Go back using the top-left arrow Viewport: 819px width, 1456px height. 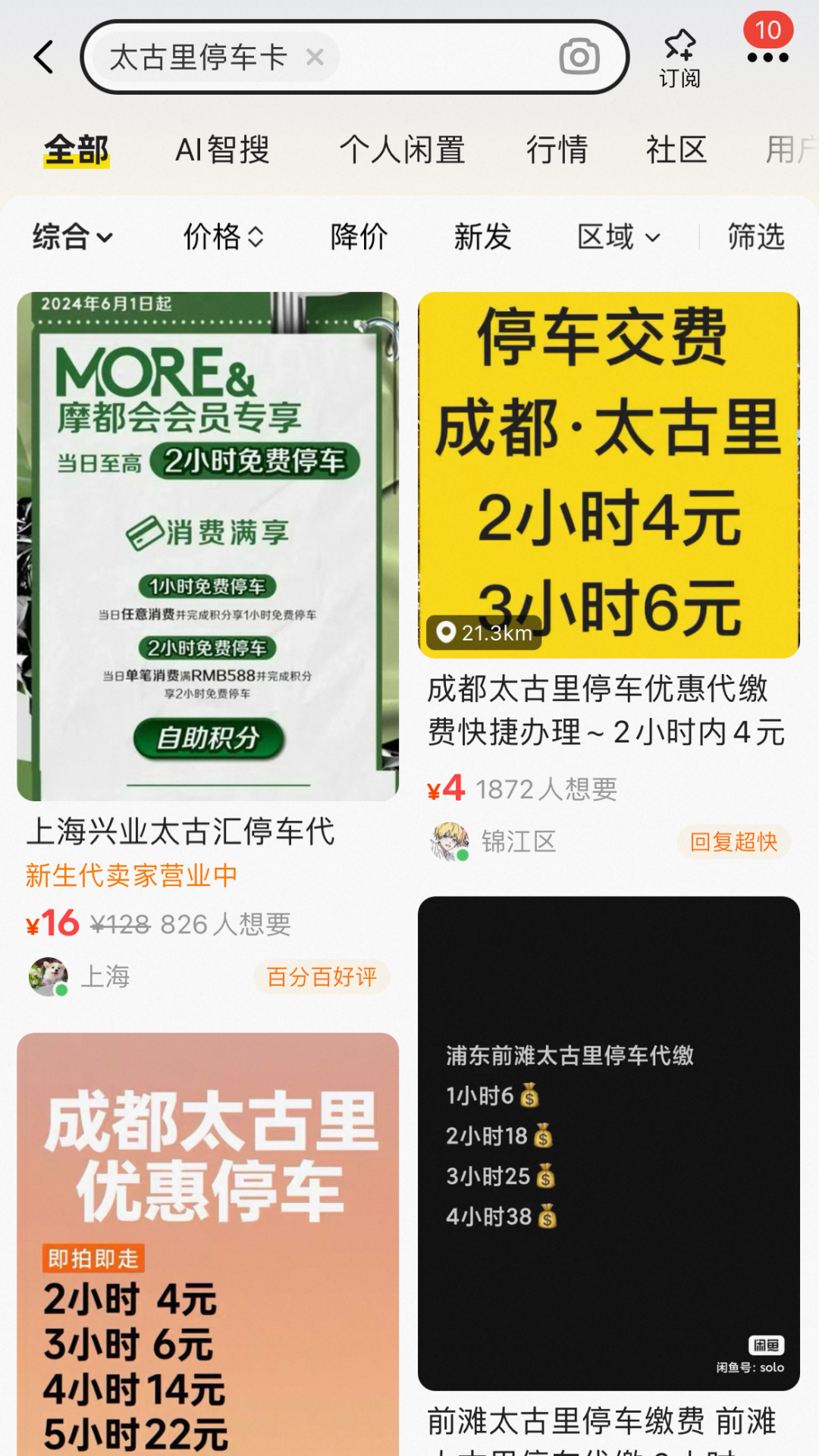(44, 58)
